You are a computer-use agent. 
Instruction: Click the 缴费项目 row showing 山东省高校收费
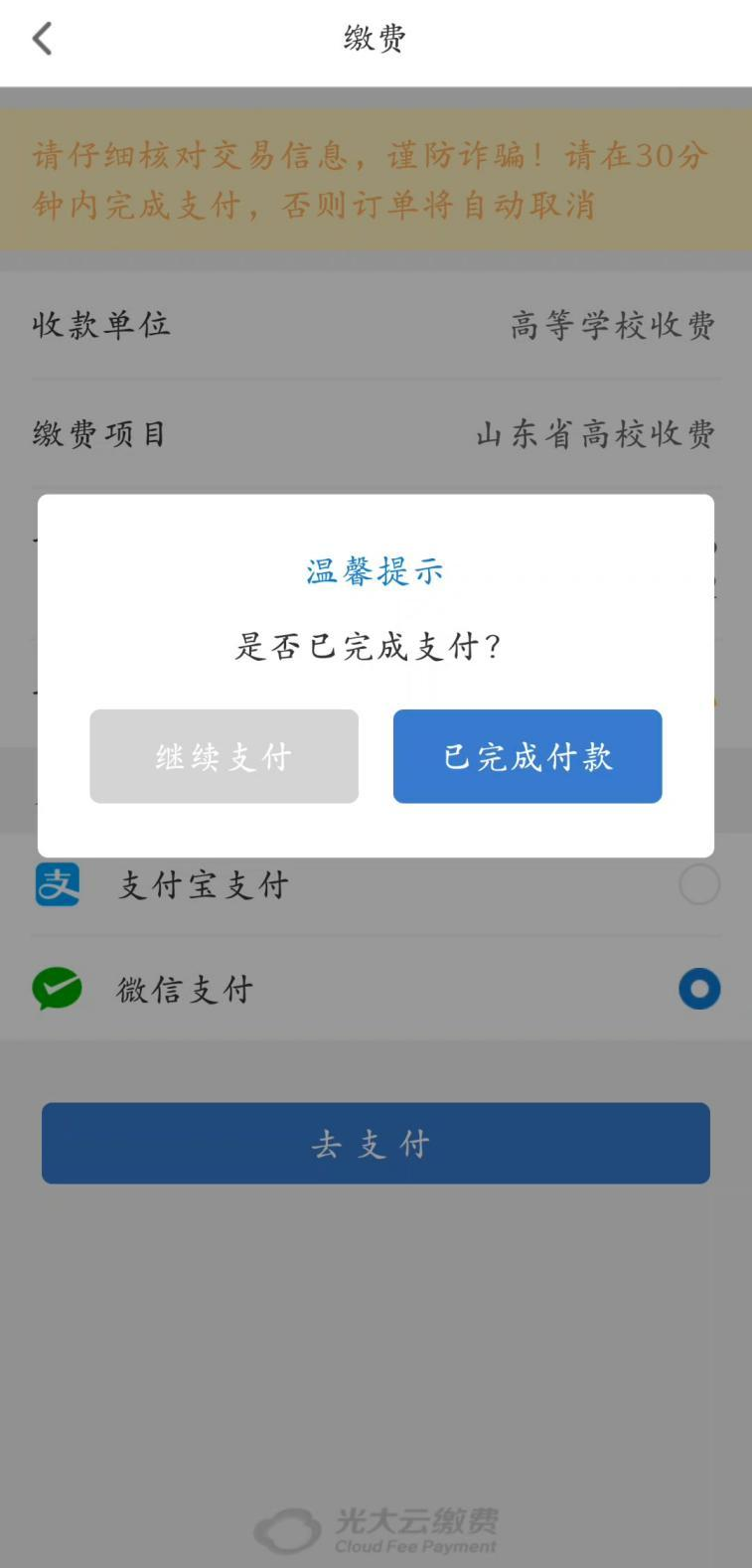click(376, 434)
